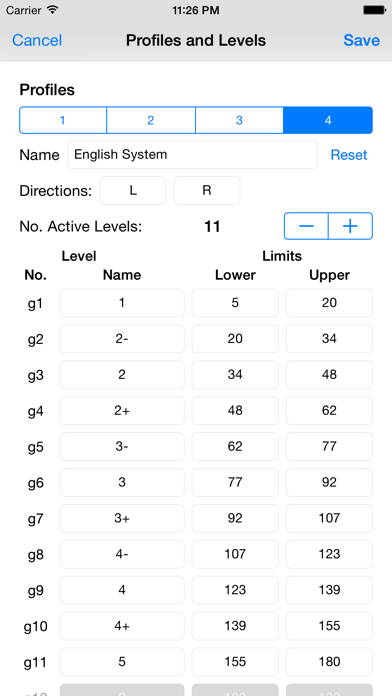Decrease the number of active levels
392x696 pixels.
(x=306, y=226)
